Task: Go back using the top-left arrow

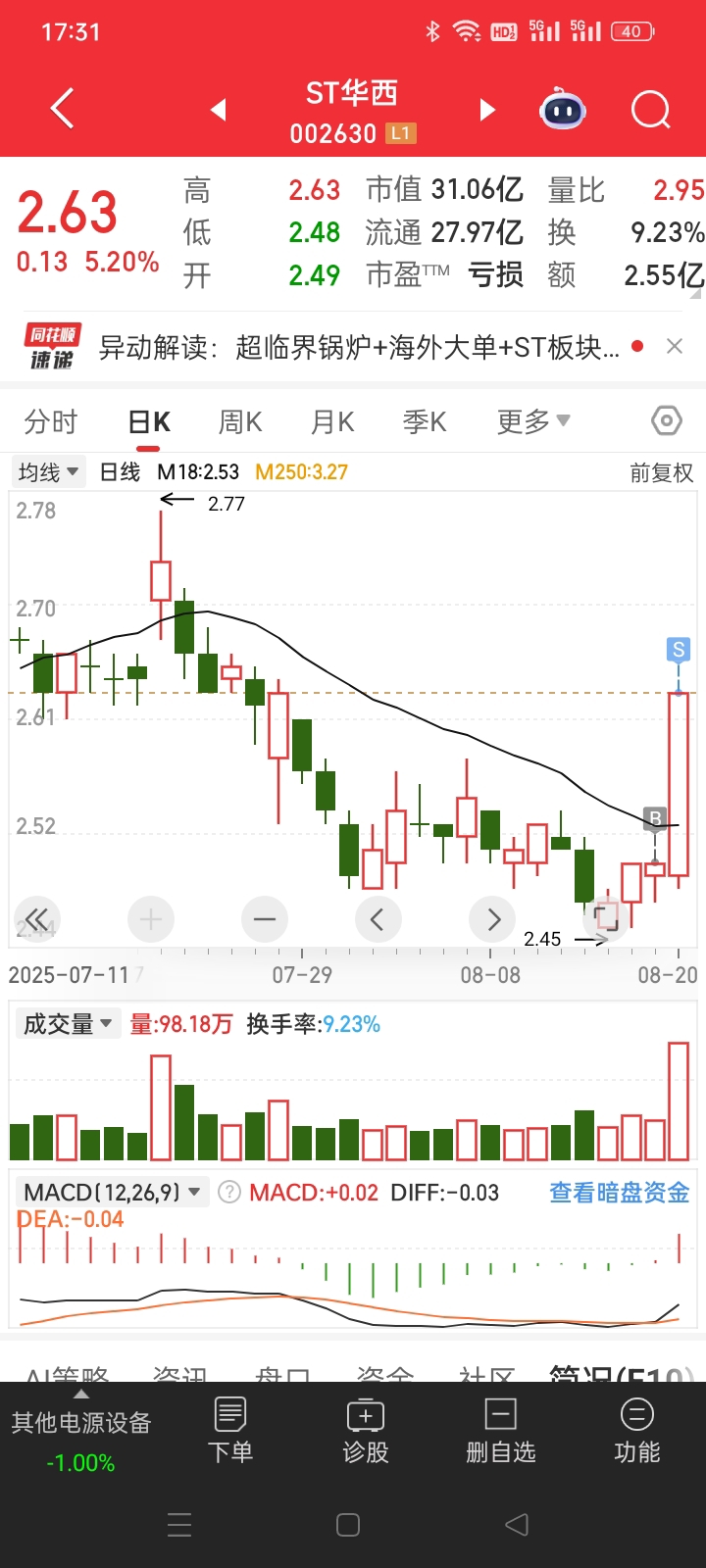Action: click(x=62, y=109)
